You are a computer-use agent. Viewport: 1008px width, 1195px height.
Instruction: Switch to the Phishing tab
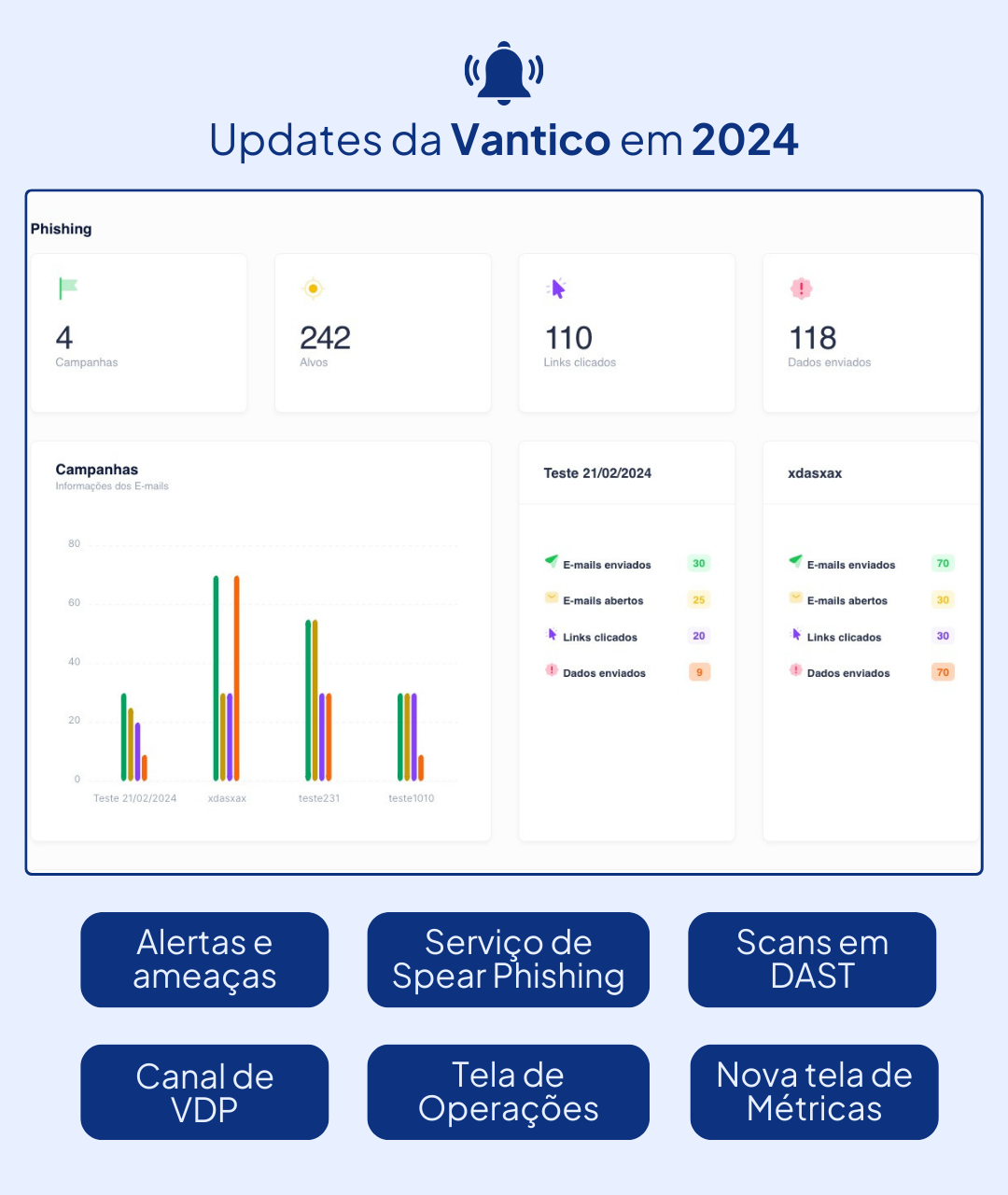[x=62, y=229]
